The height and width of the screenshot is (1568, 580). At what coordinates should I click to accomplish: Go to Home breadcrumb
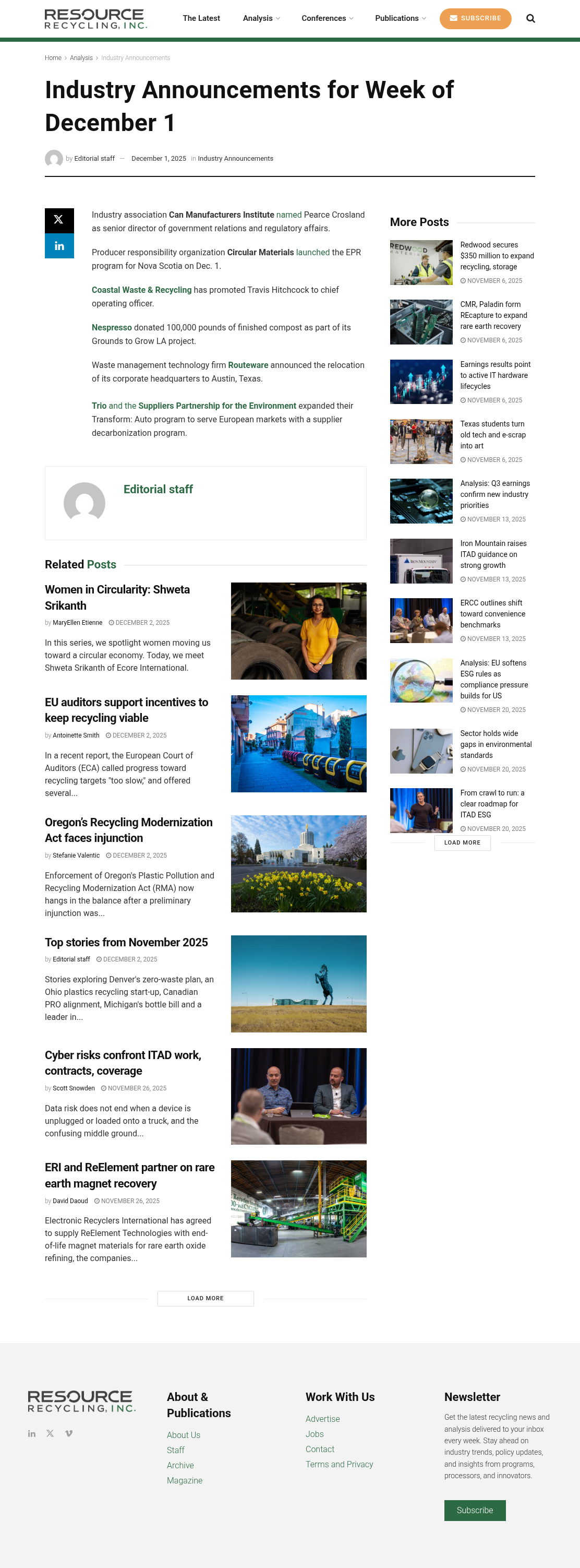(53, 58)
